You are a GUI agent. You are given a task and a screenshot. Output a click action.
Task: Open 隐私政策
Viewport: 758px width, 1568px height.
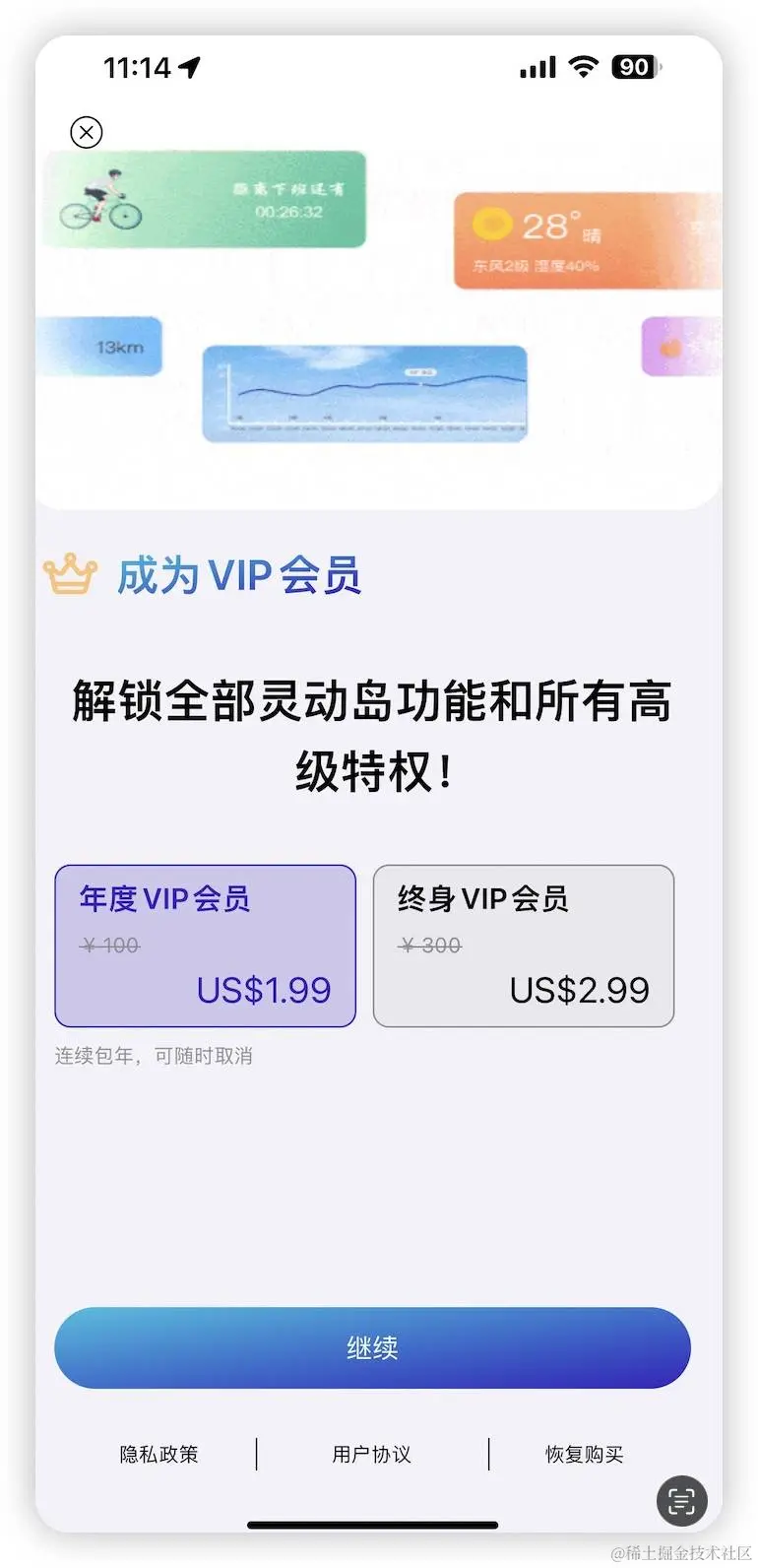[x=158, y=1454]
